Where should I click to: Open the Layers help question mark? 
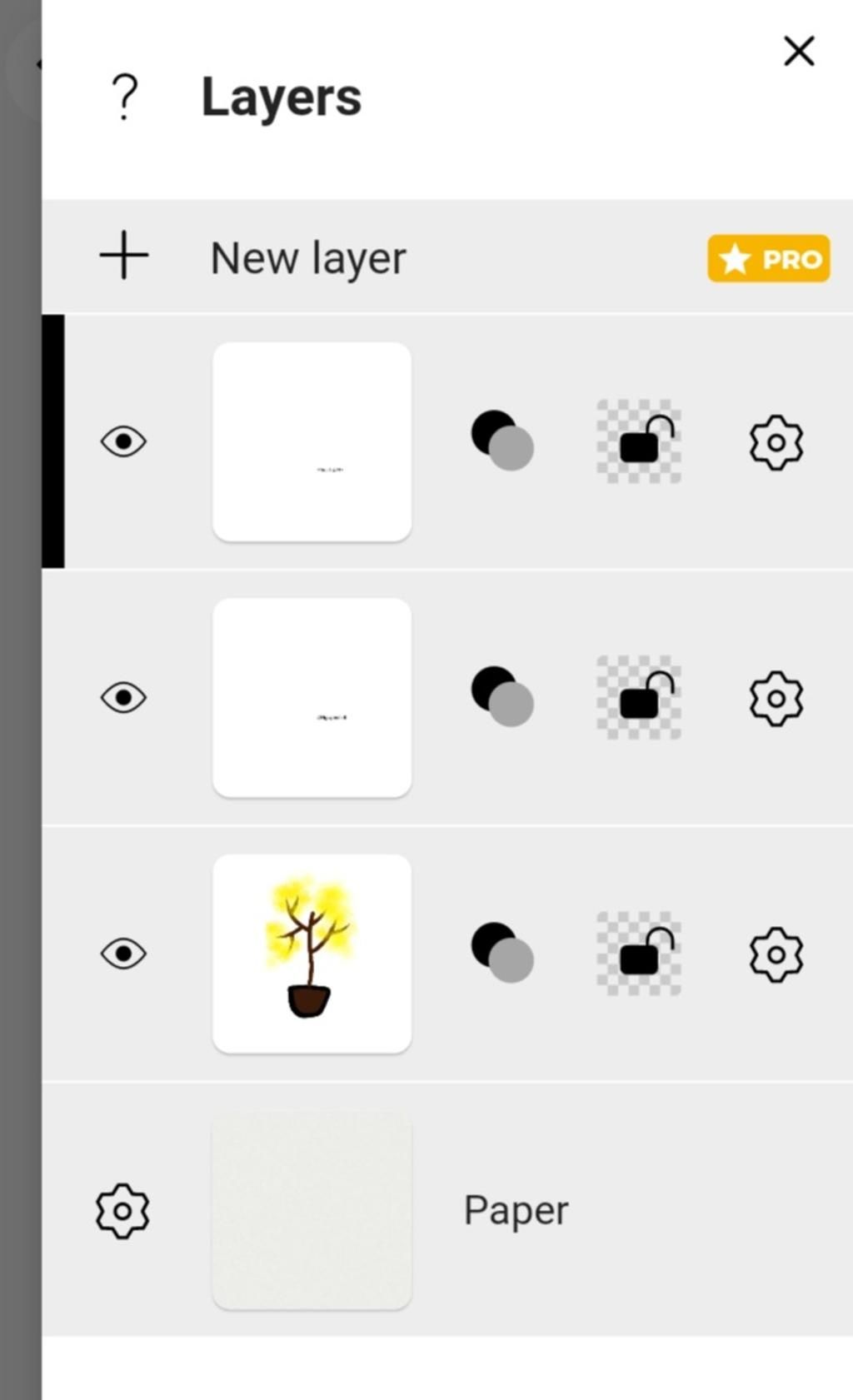(124, 97)
